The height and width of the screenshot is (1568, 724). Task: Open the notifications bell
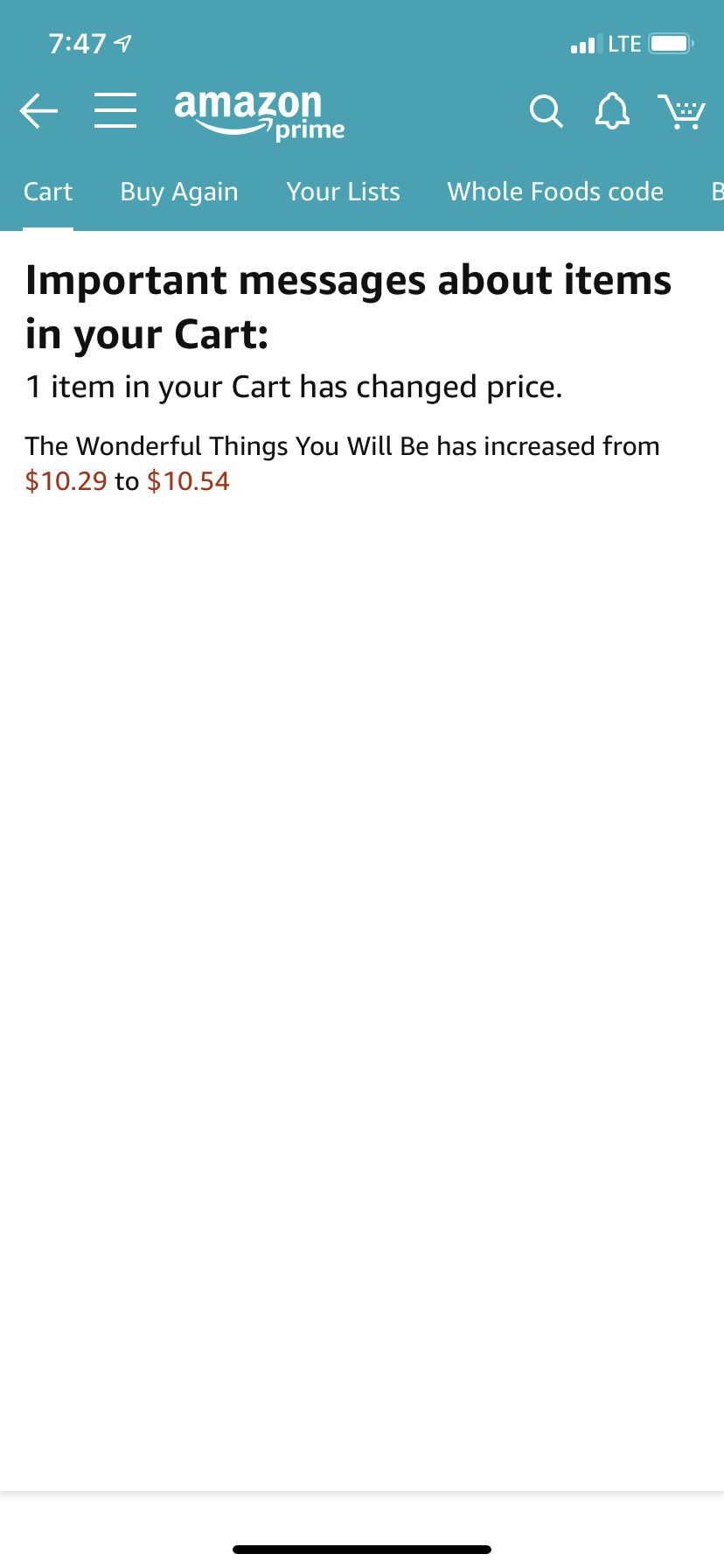612,112
